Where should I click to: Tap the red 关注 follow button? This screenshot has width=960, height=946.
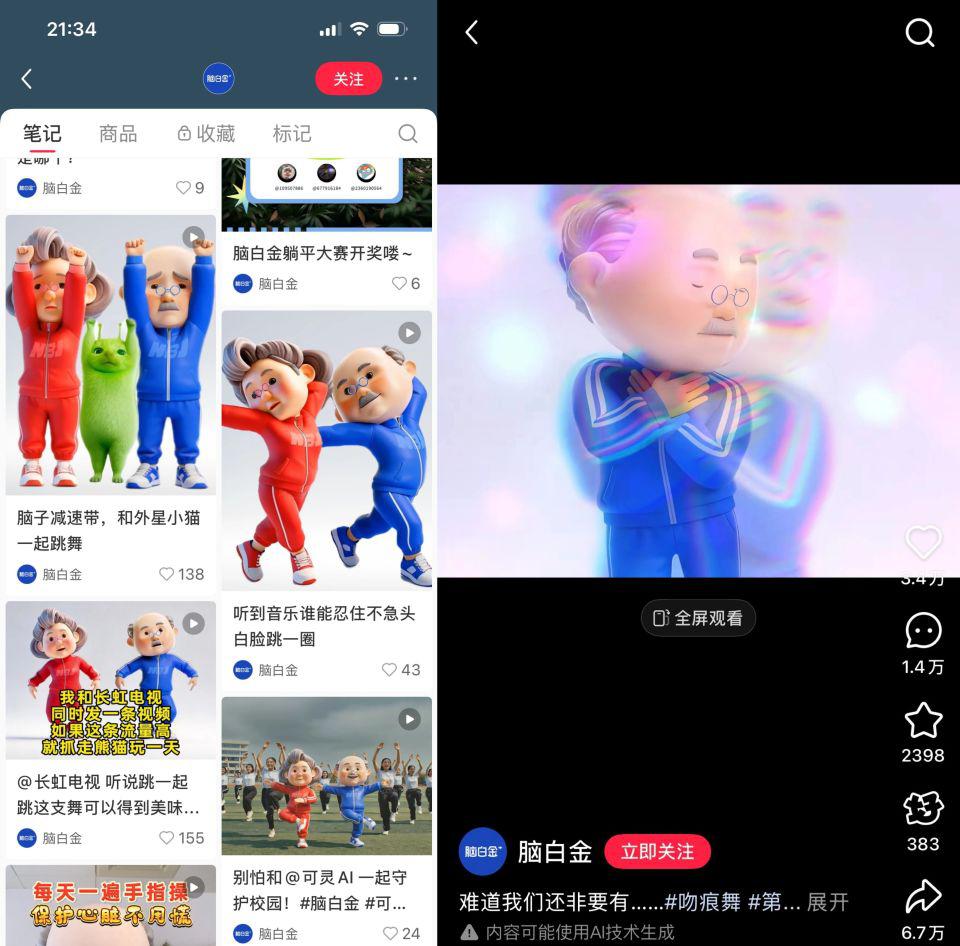pos(348,79)
